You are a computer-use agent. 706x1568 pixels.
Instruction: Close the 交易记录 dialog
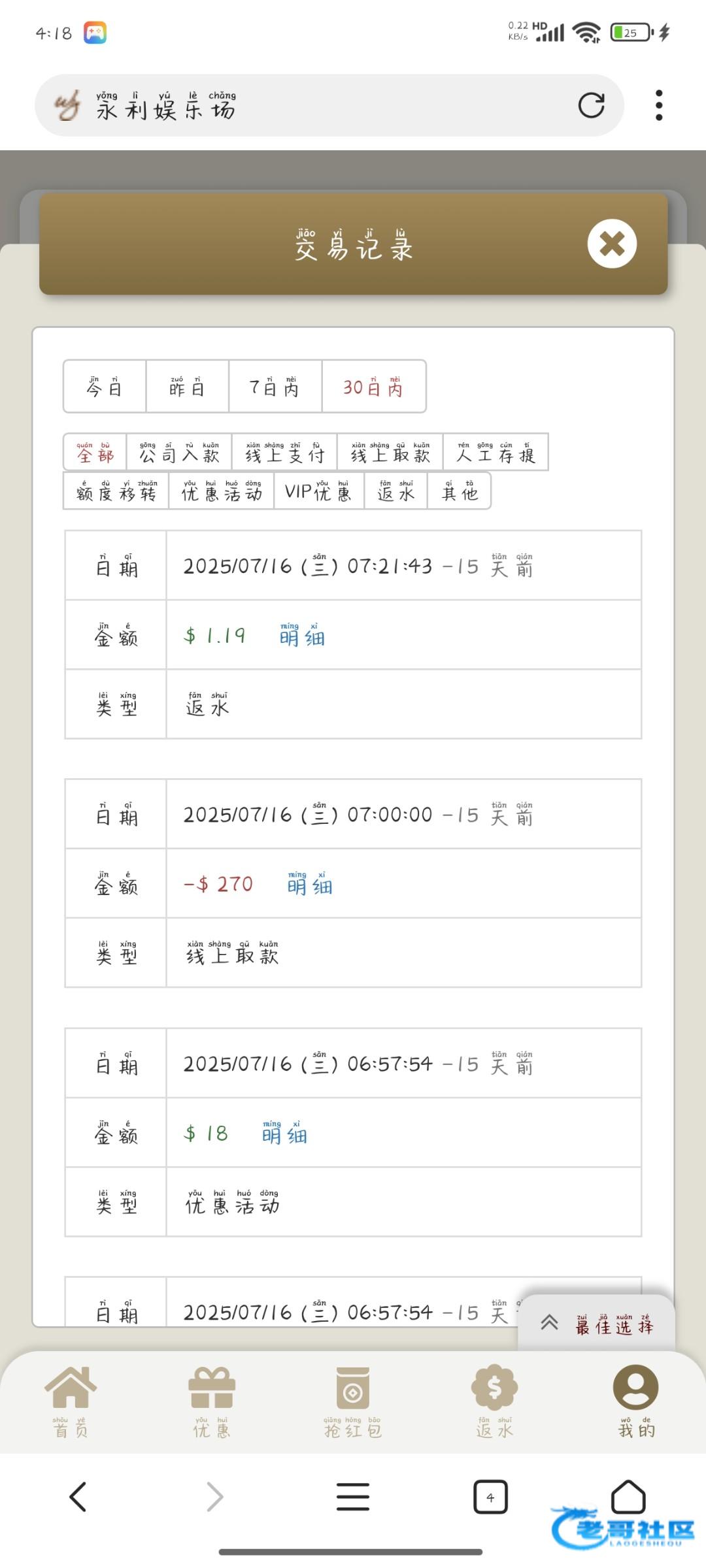pos(612,244)
